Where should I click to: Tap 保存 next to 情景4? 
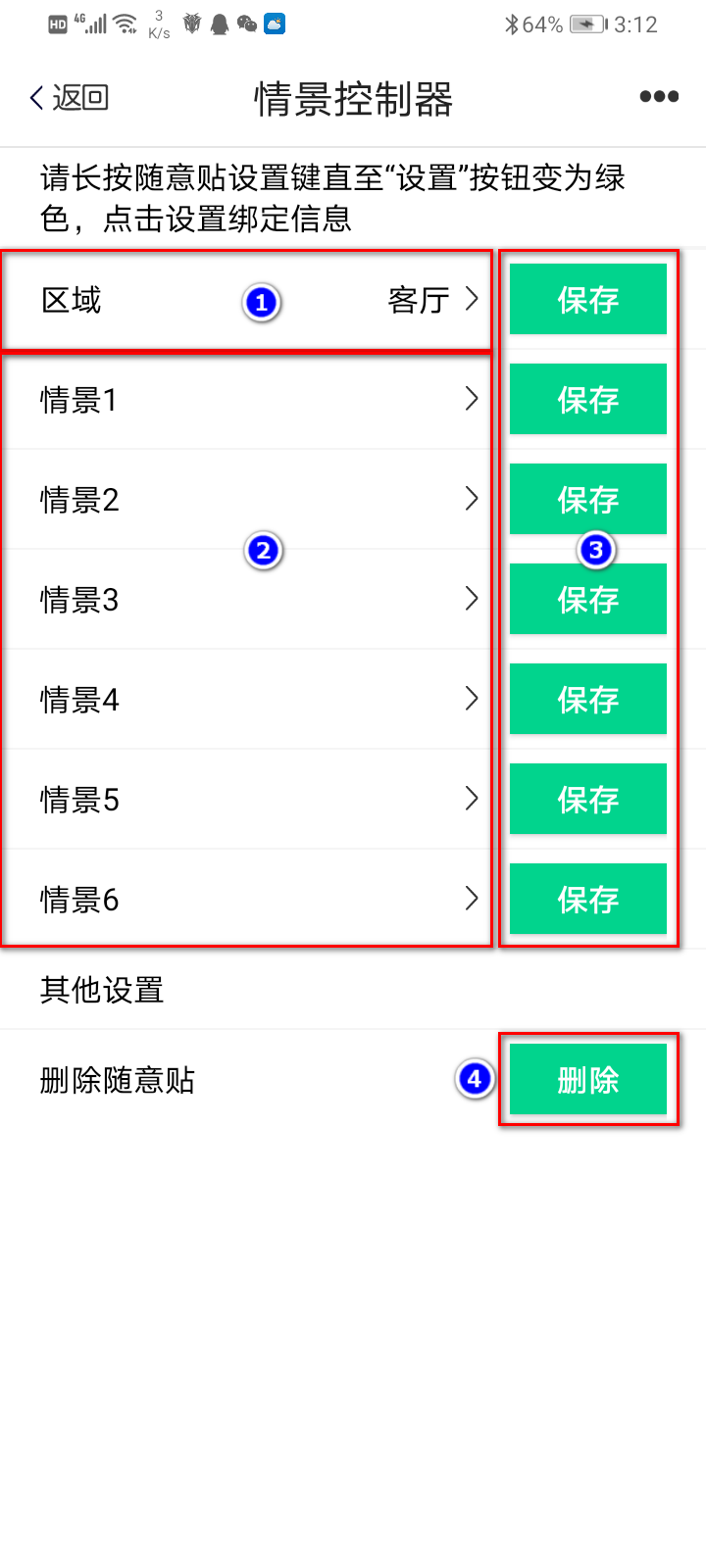point(587,699)
